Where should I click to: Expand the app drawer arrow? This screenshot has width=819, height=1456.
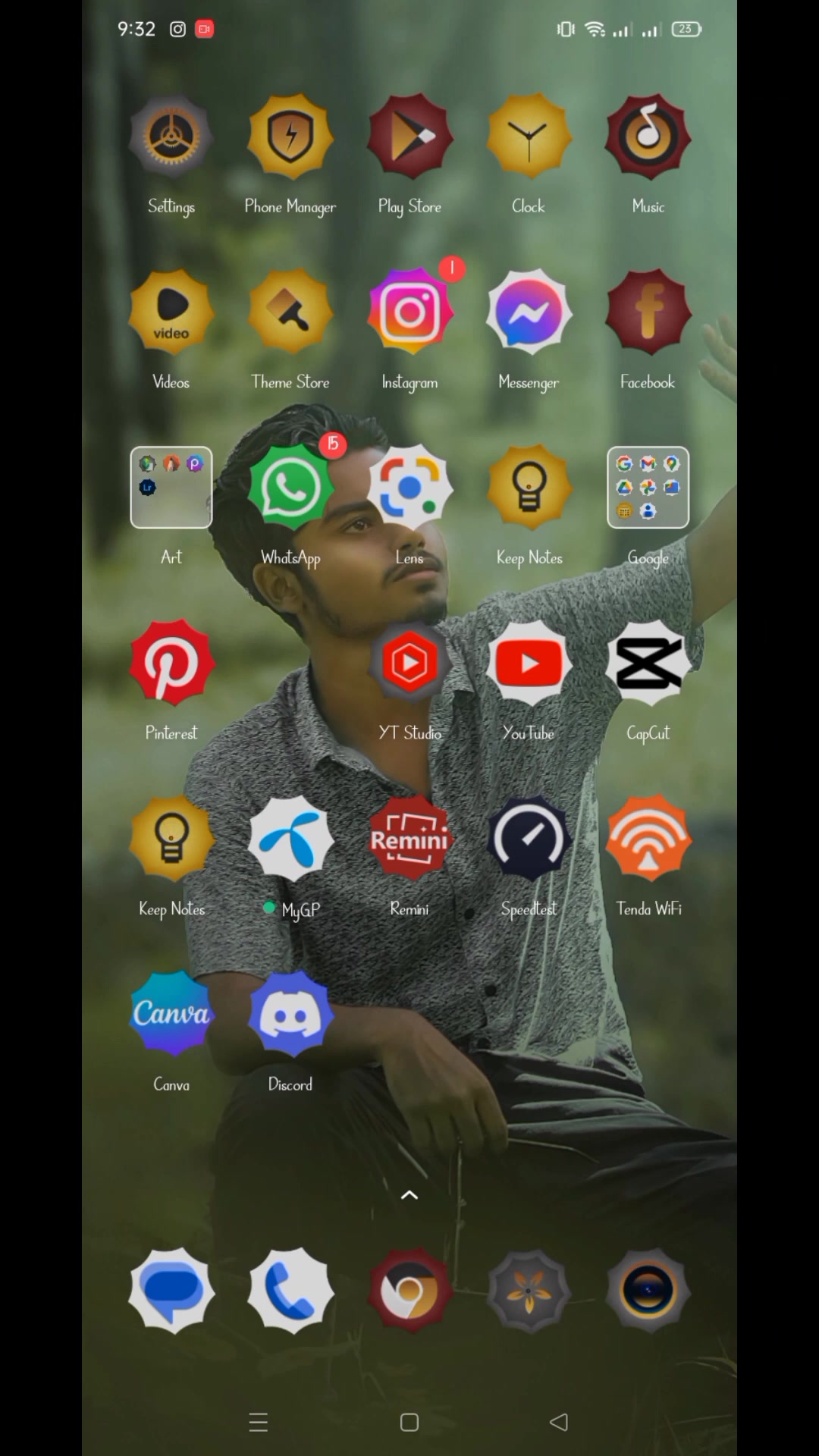pyautogui.click(x=409, y=1195)
